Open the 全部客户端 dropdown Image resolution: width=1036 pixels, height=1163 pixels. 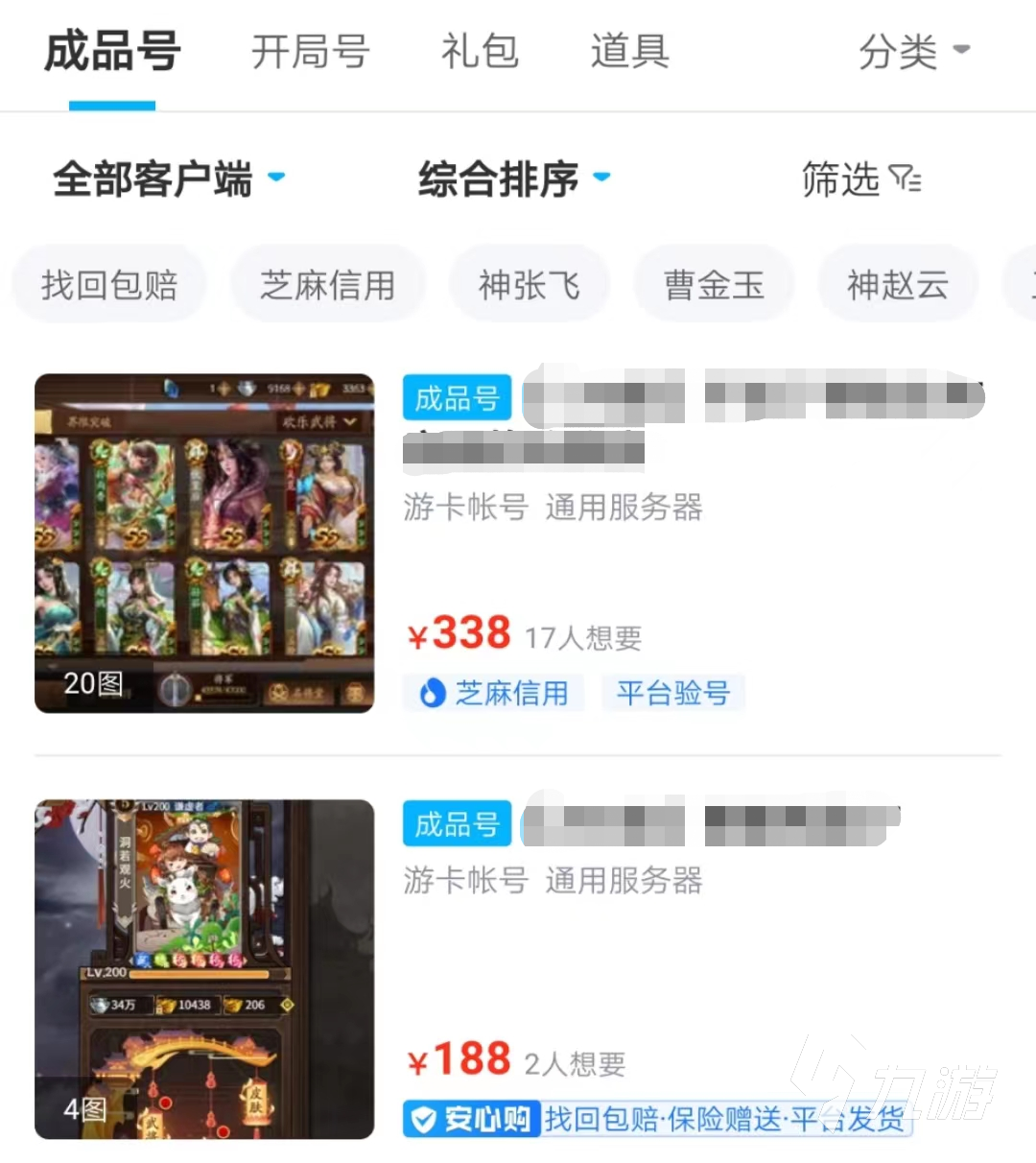click(x=169, y=179)
